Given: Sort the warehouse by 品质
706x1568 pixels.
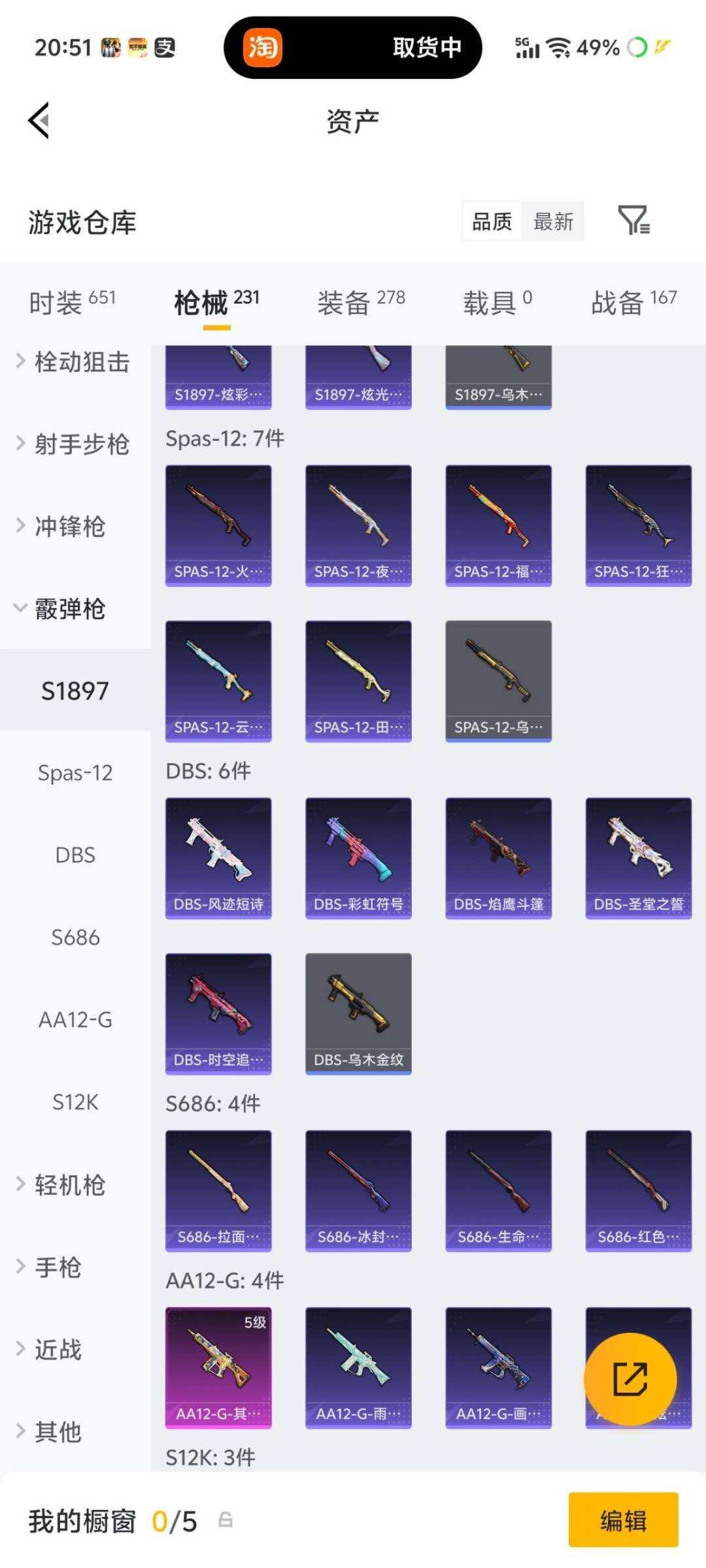Looking at the screenshot, I should point(492,221).
